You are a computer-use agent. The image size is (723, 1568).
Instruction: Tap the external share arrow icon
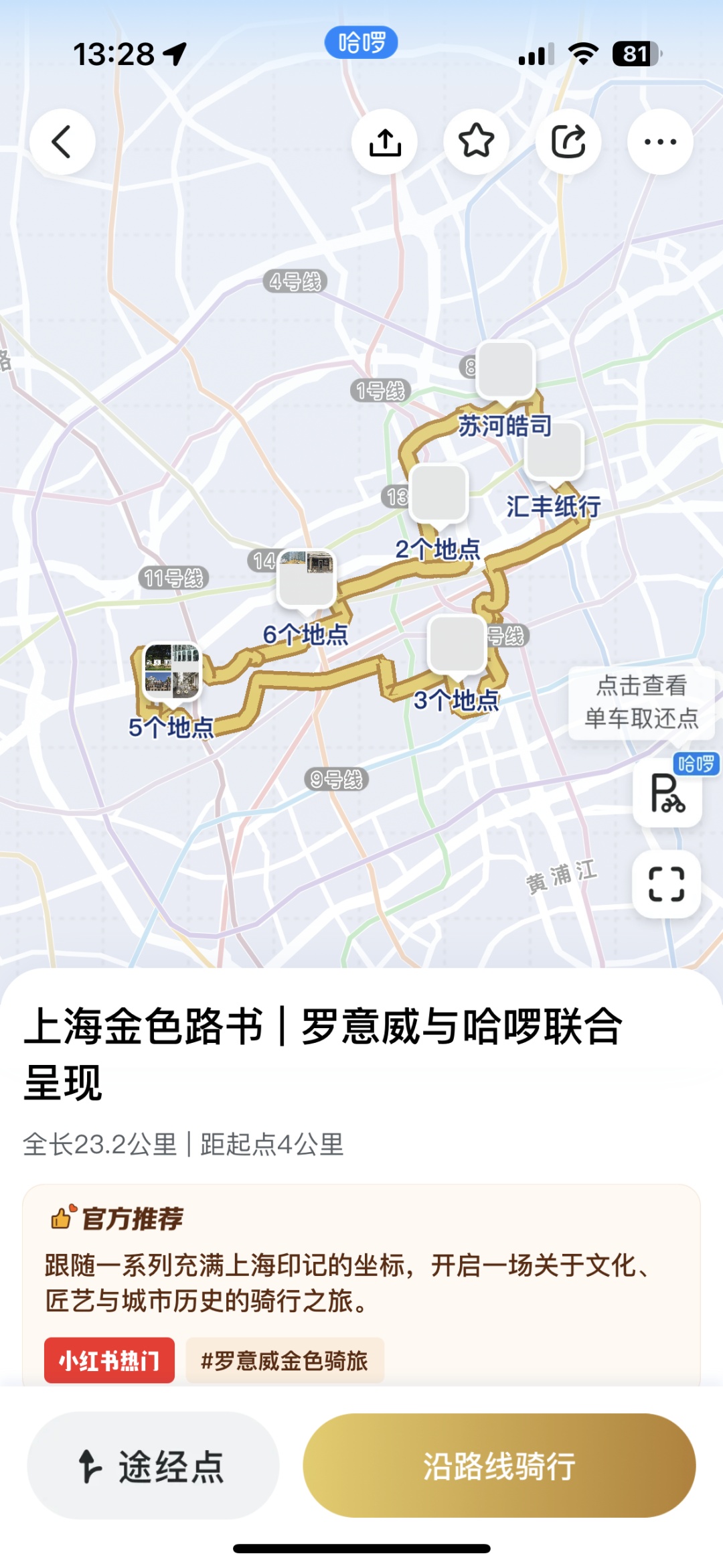coord(568,142)
